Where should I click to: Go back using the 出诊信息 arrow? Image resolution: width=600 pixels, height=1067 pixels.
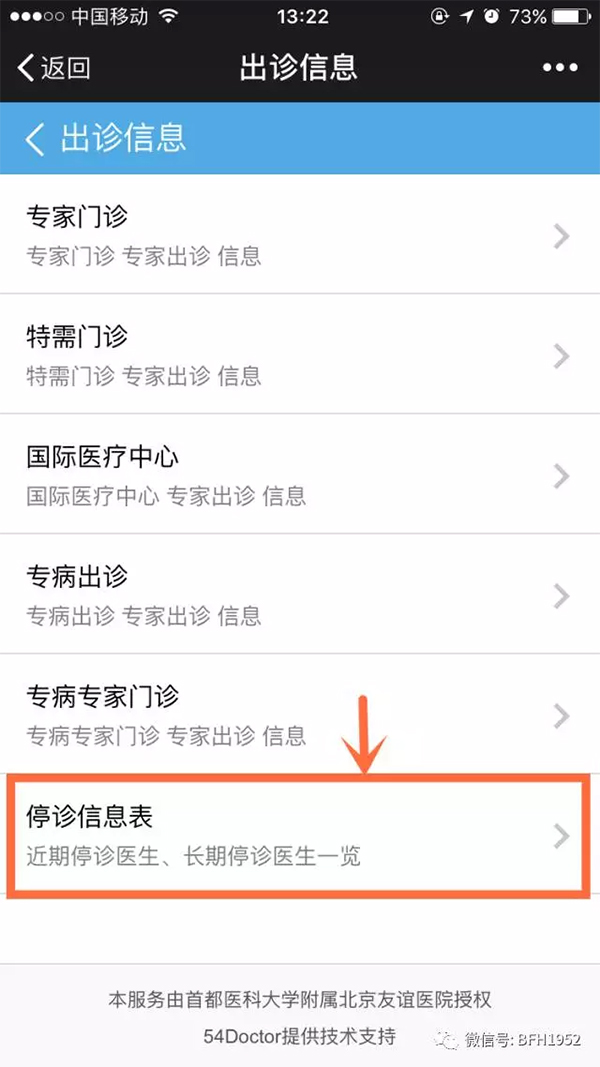tap(36, 139)
